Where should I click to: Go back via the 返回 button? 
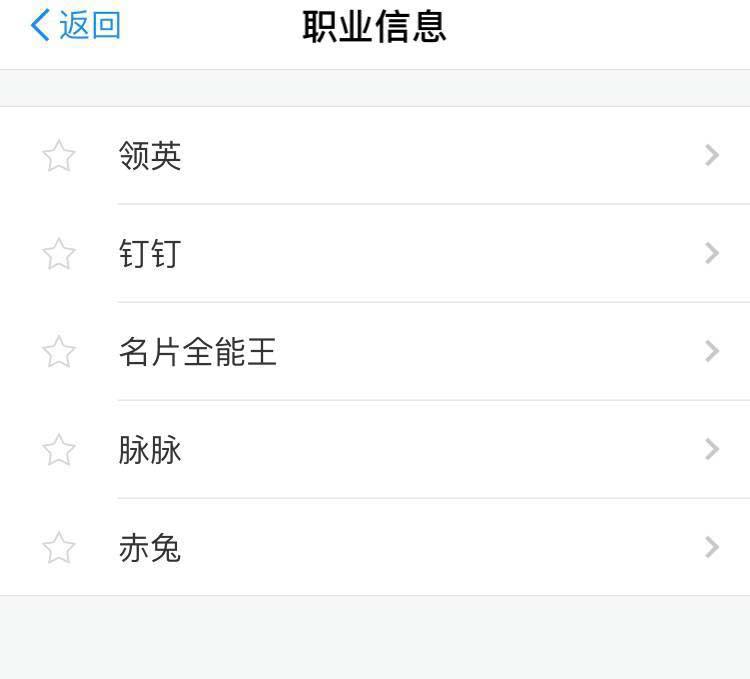[x=76, y=25]
